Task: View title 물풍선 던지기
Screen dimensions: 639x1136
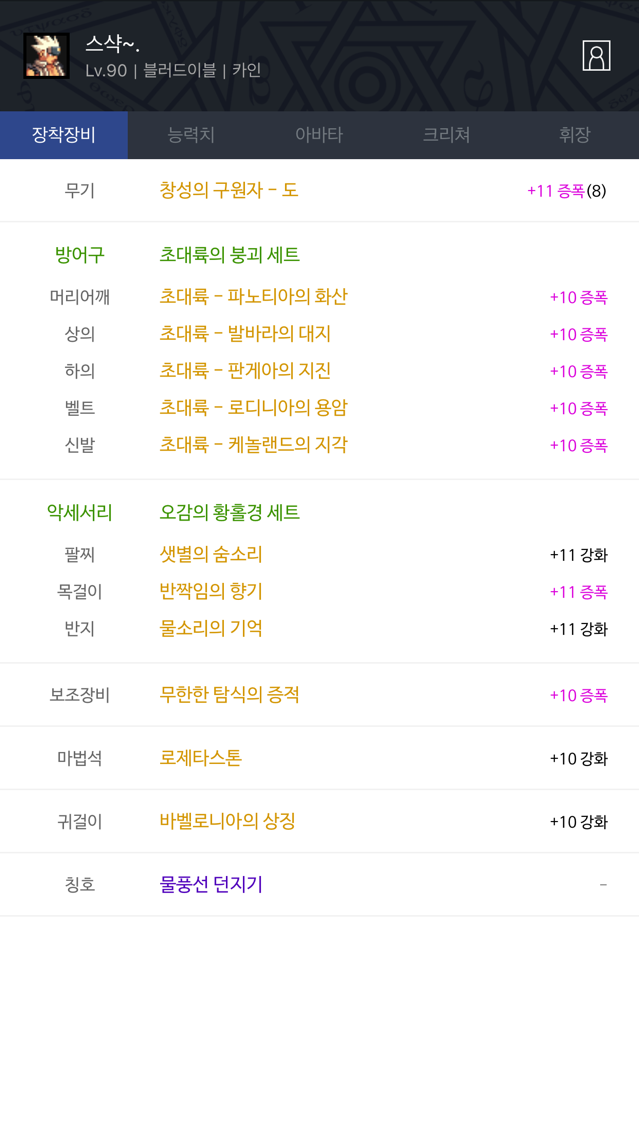Action: pyautogui.click(x=211, y=885)
